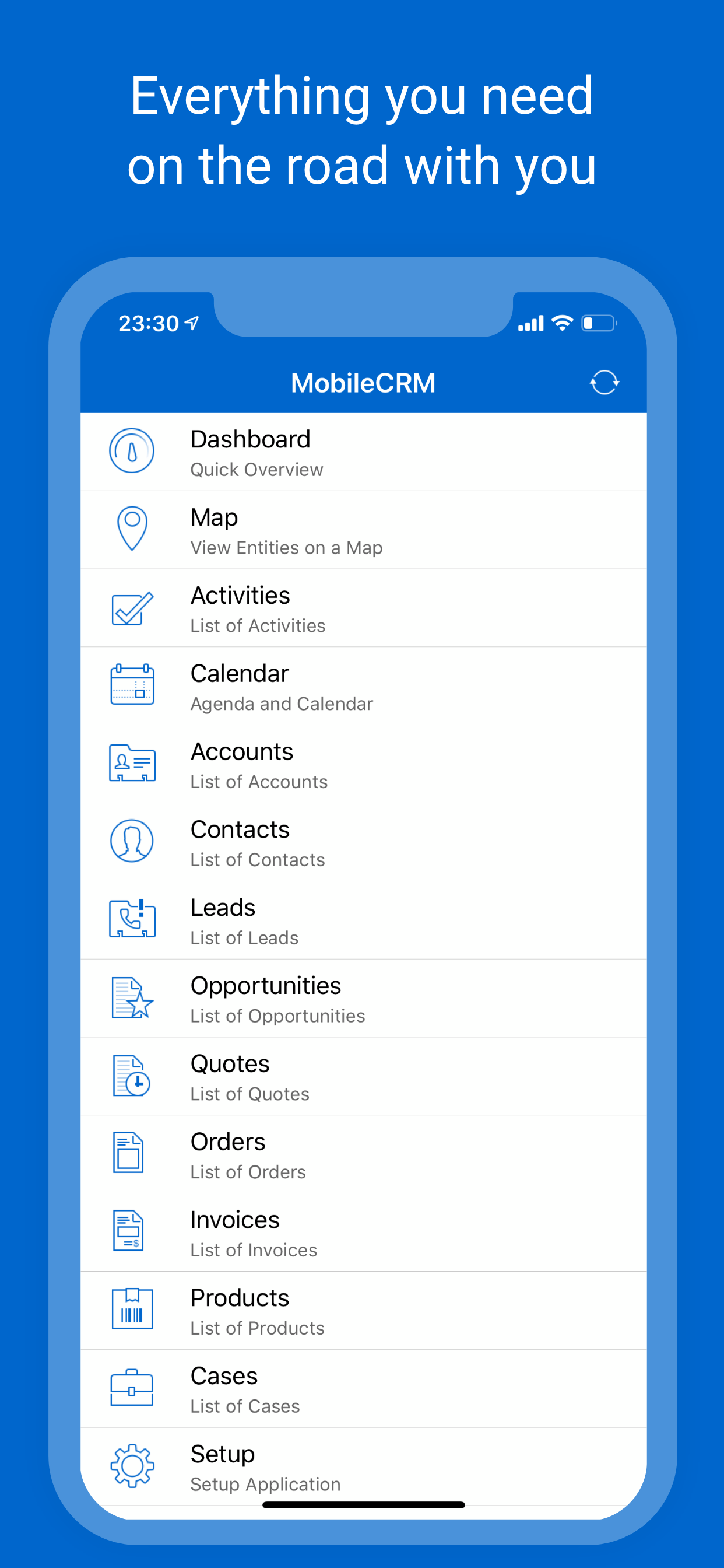Screen dimensions: 724x1568
Task: Click the Accounts contact card icon
Action: pyautogui.click(x=132, y=764)
